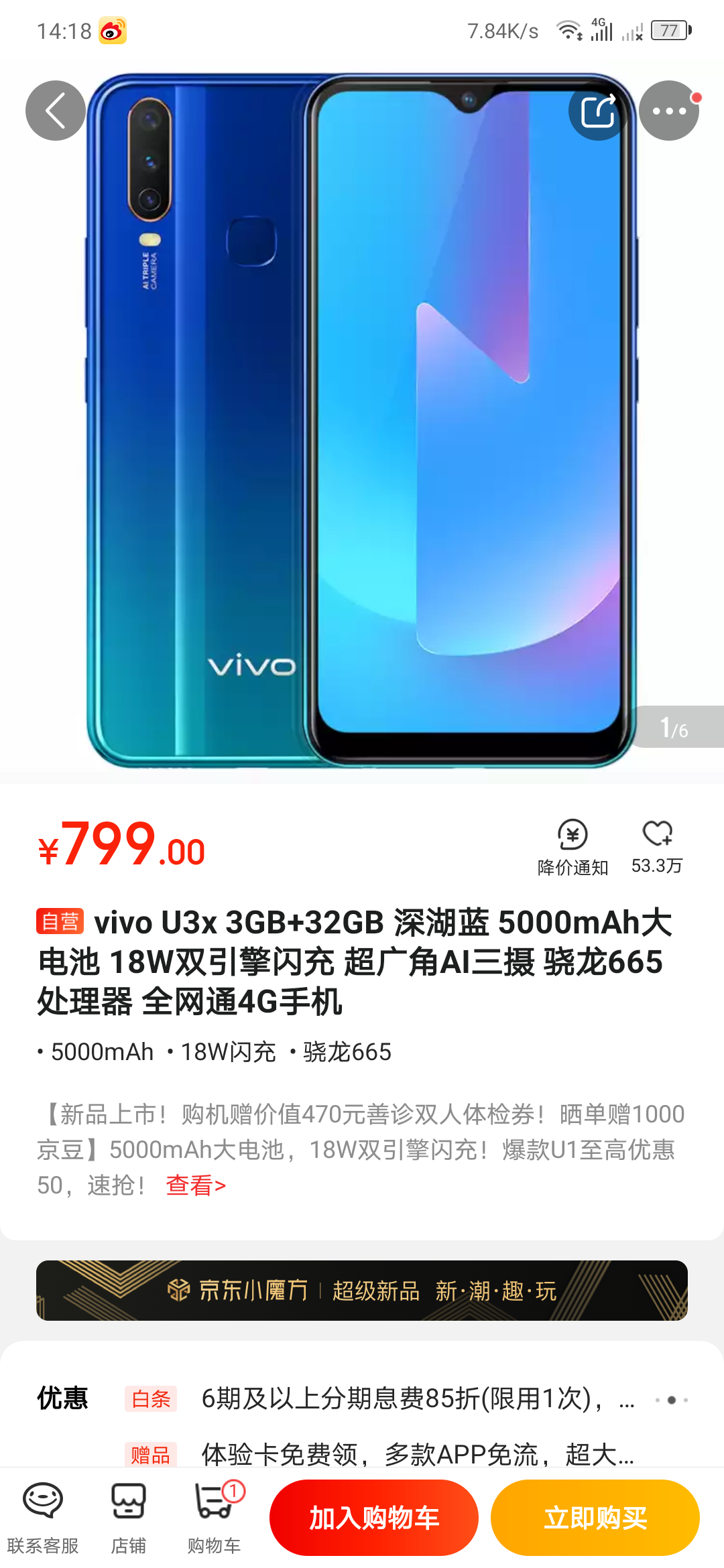
Task: Enable 降价通知 price drop alert
Action: click(x=572, y=847)
